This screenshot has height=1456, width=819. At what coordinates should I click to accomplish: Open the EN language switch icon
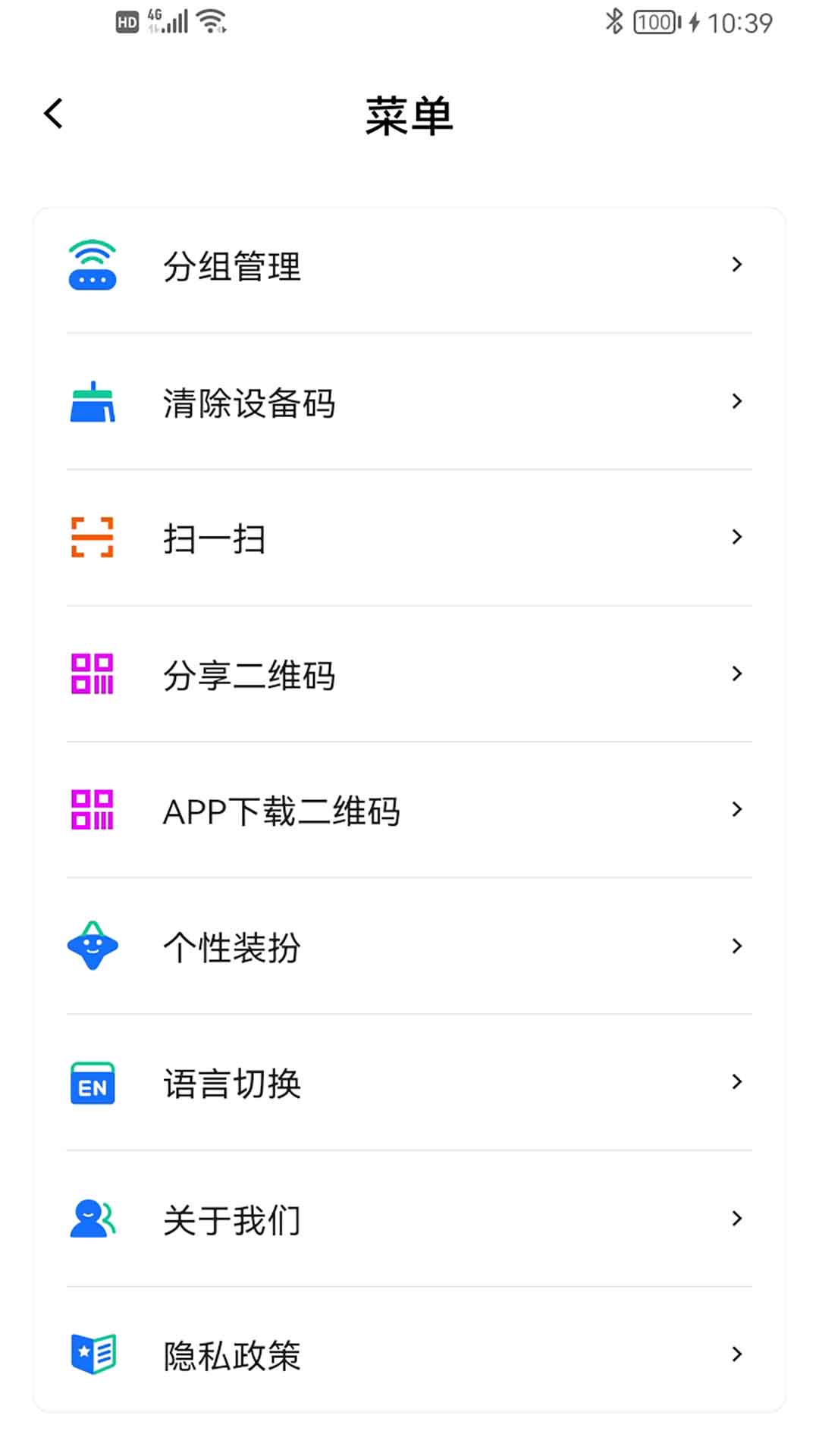coord(92,1083)
